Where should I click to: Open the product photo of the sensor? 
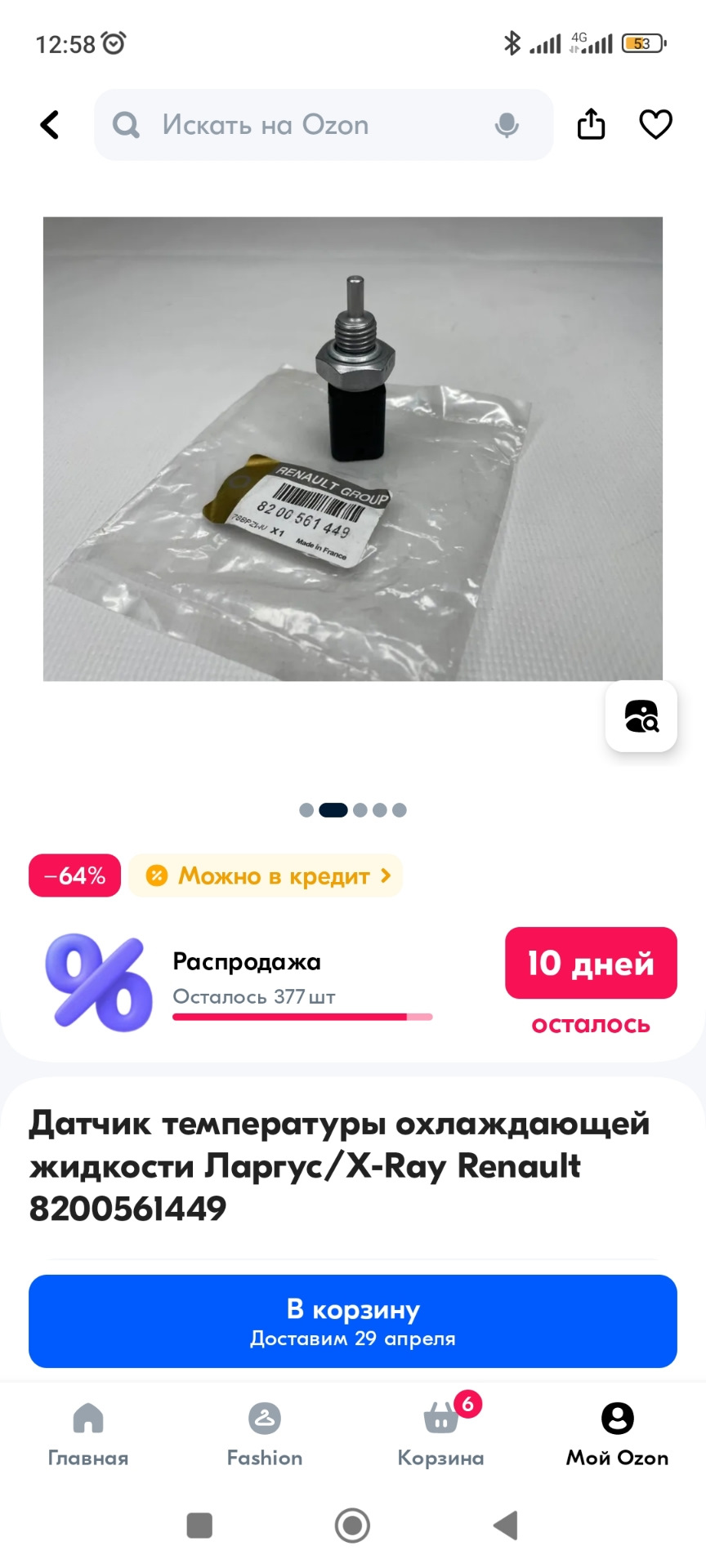click(352, 448)
